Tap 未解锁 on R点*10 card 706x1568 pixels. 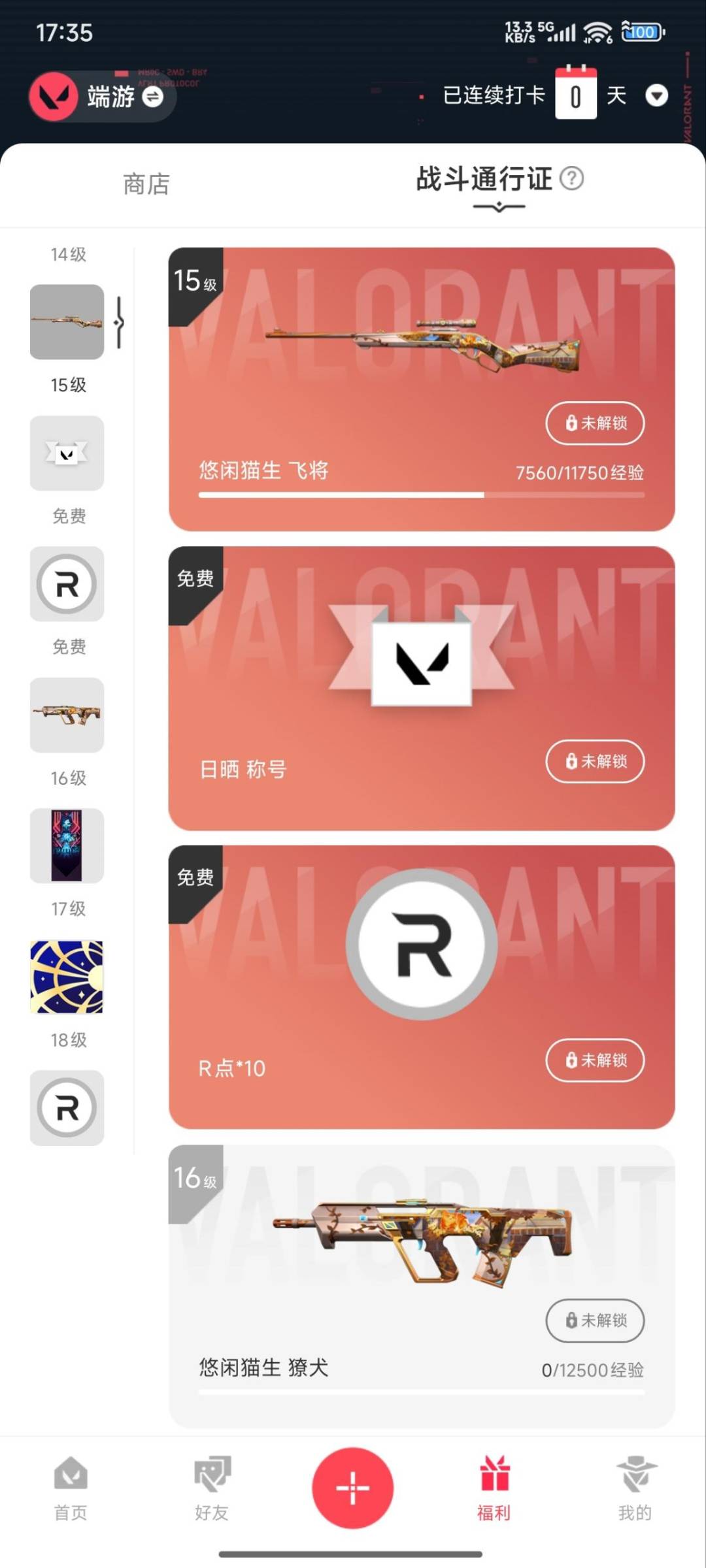click(x=595, y=1060)
